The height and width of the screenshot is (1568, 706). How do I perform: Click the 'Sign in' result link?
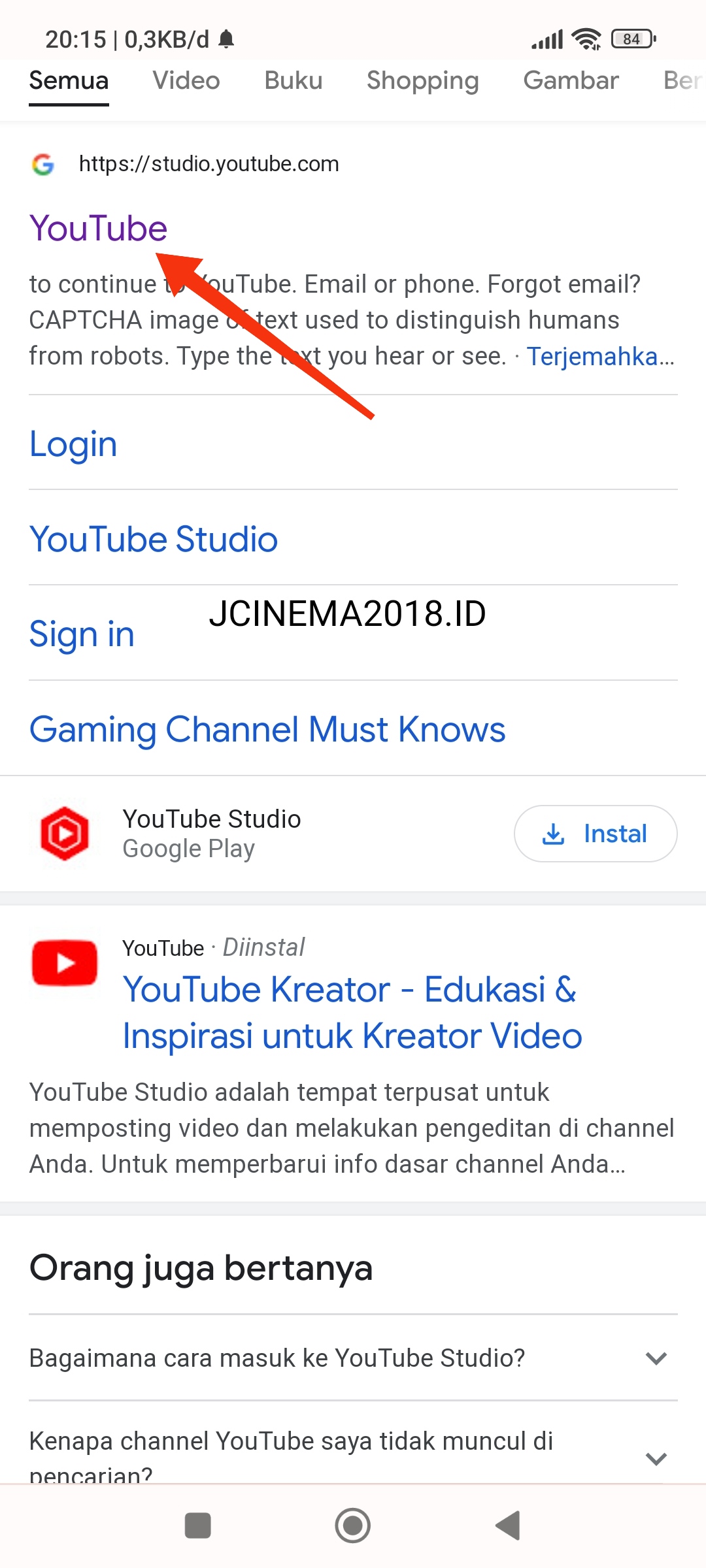click(82, 632)
